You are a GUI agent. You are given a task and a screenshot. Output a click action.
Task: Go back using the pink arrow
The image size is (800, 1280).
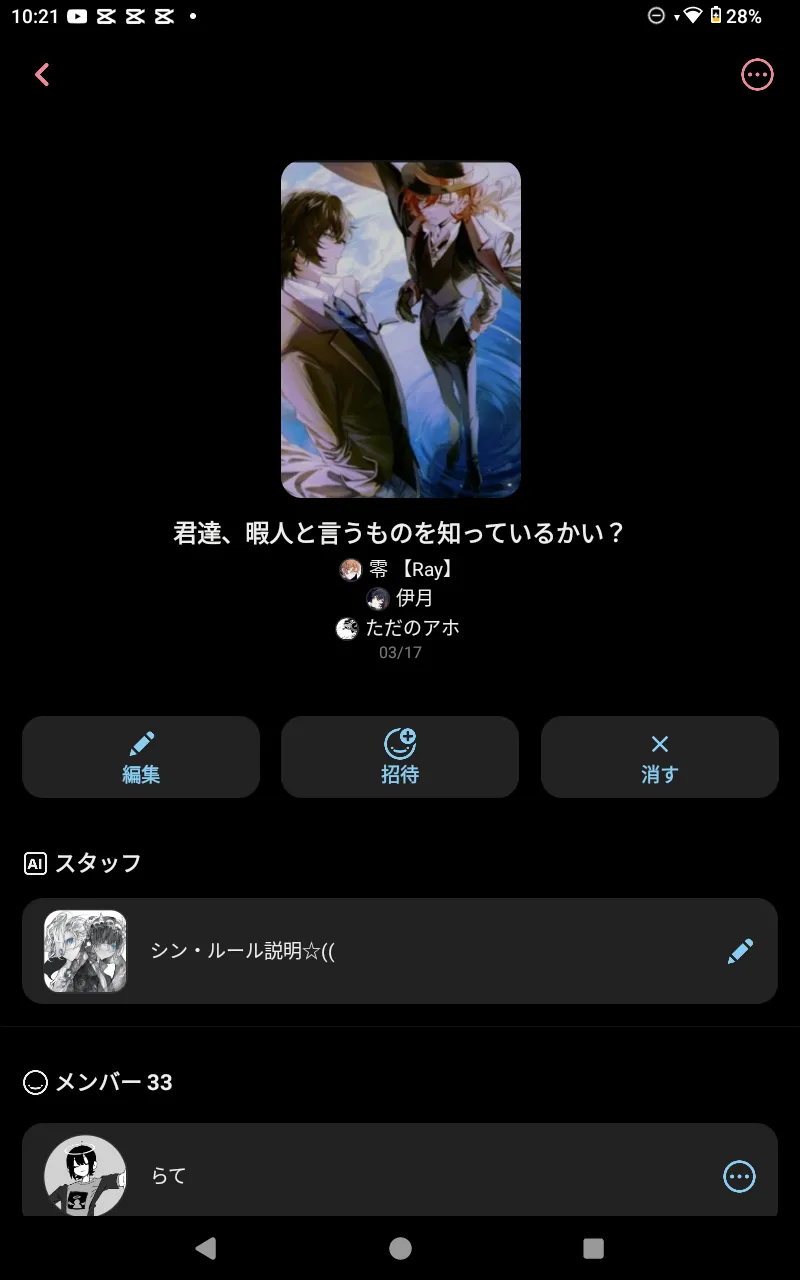[x=42, y=75]
